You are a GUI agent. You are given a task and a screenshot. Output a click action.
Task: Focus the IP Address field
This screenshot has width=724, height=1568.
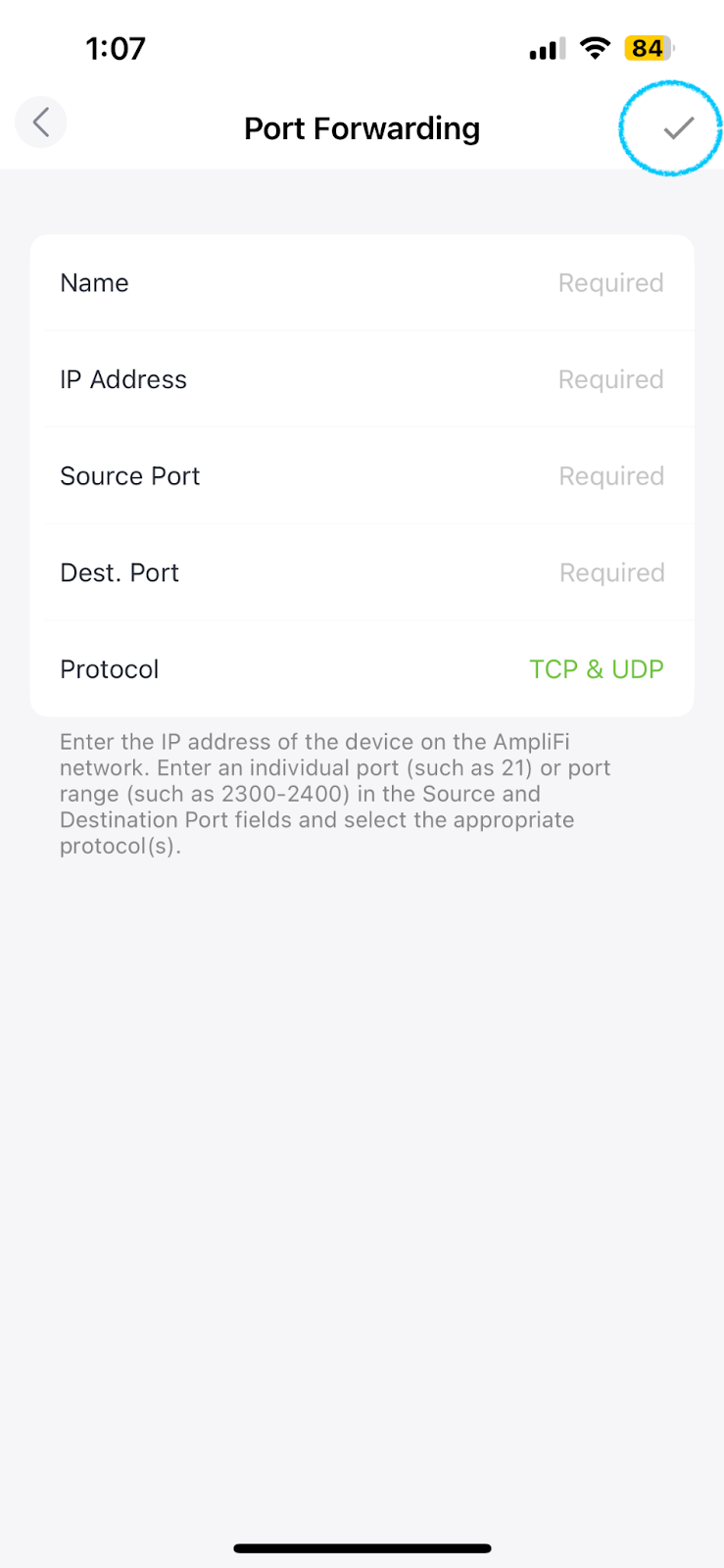click(362, 379)
